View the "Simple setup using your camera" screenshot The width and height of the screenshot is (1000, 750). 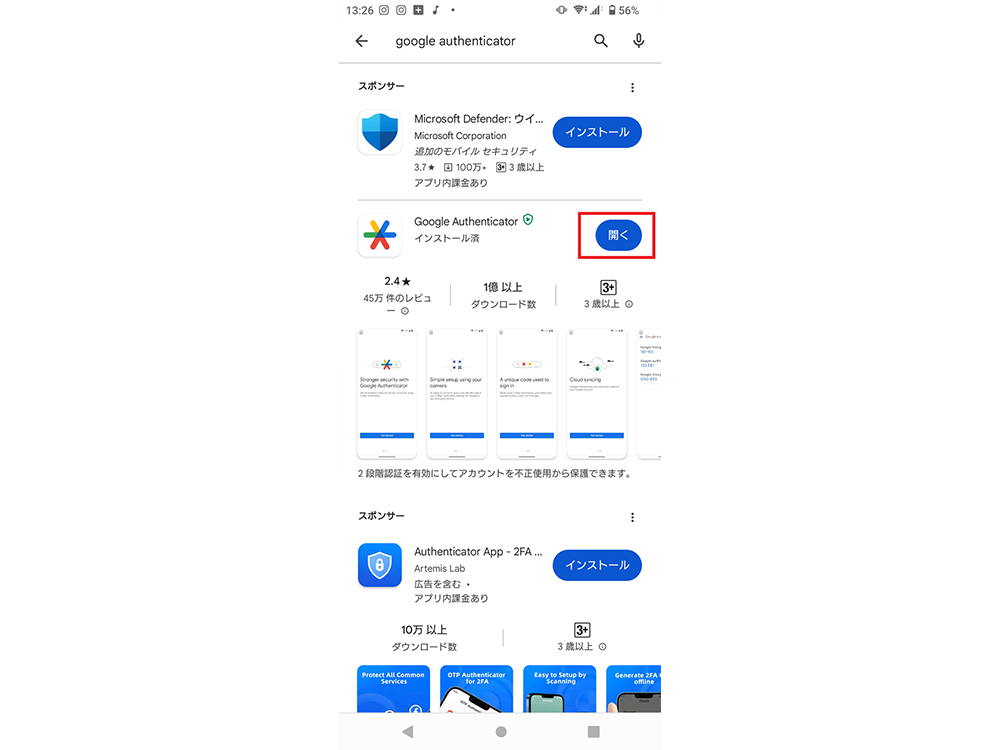(x=456, y=393)
